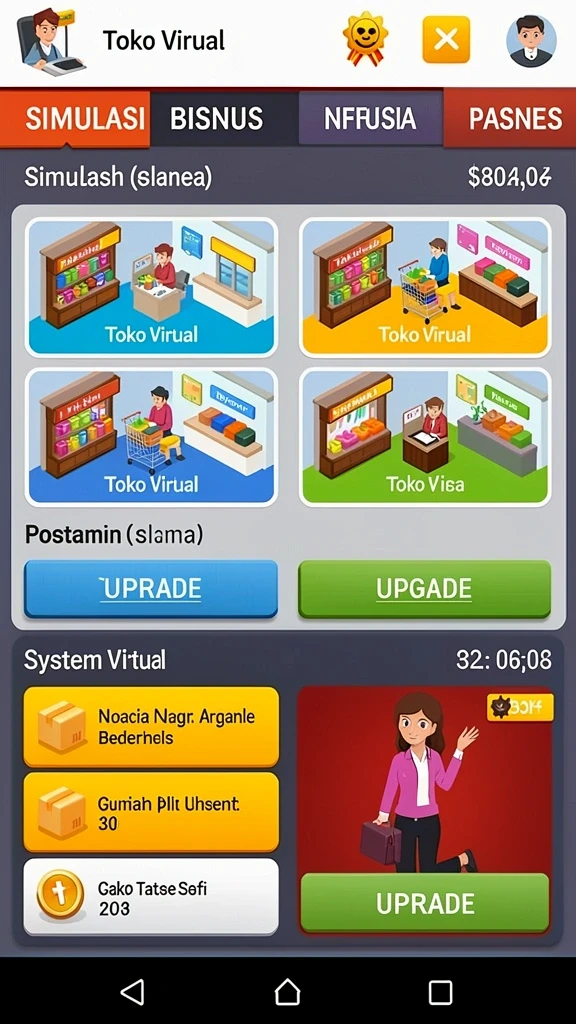Tap the blue UPRADE button

(151, 588)
